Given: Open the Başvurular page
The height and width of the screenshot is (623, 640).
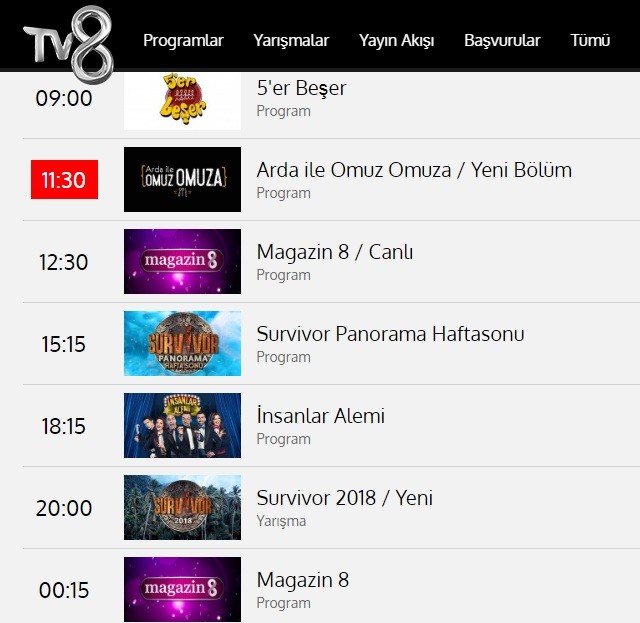Looking at the screenshot, I should [x=502, y=41].
